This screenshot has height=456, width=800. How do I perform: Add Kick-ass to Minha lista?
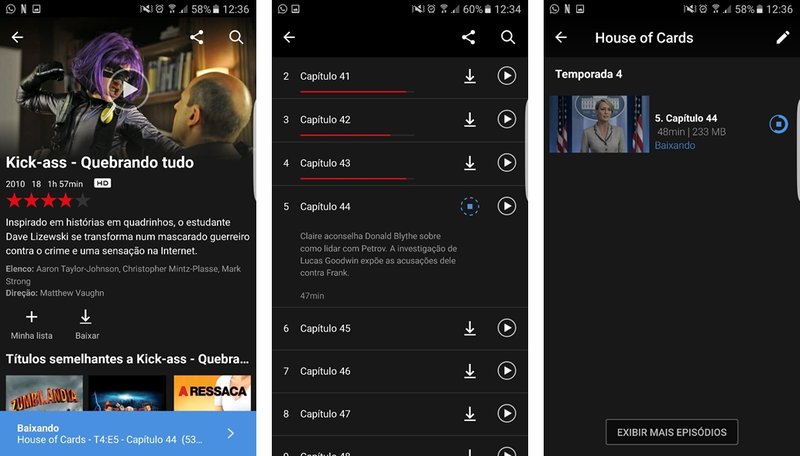pos(31,323)
